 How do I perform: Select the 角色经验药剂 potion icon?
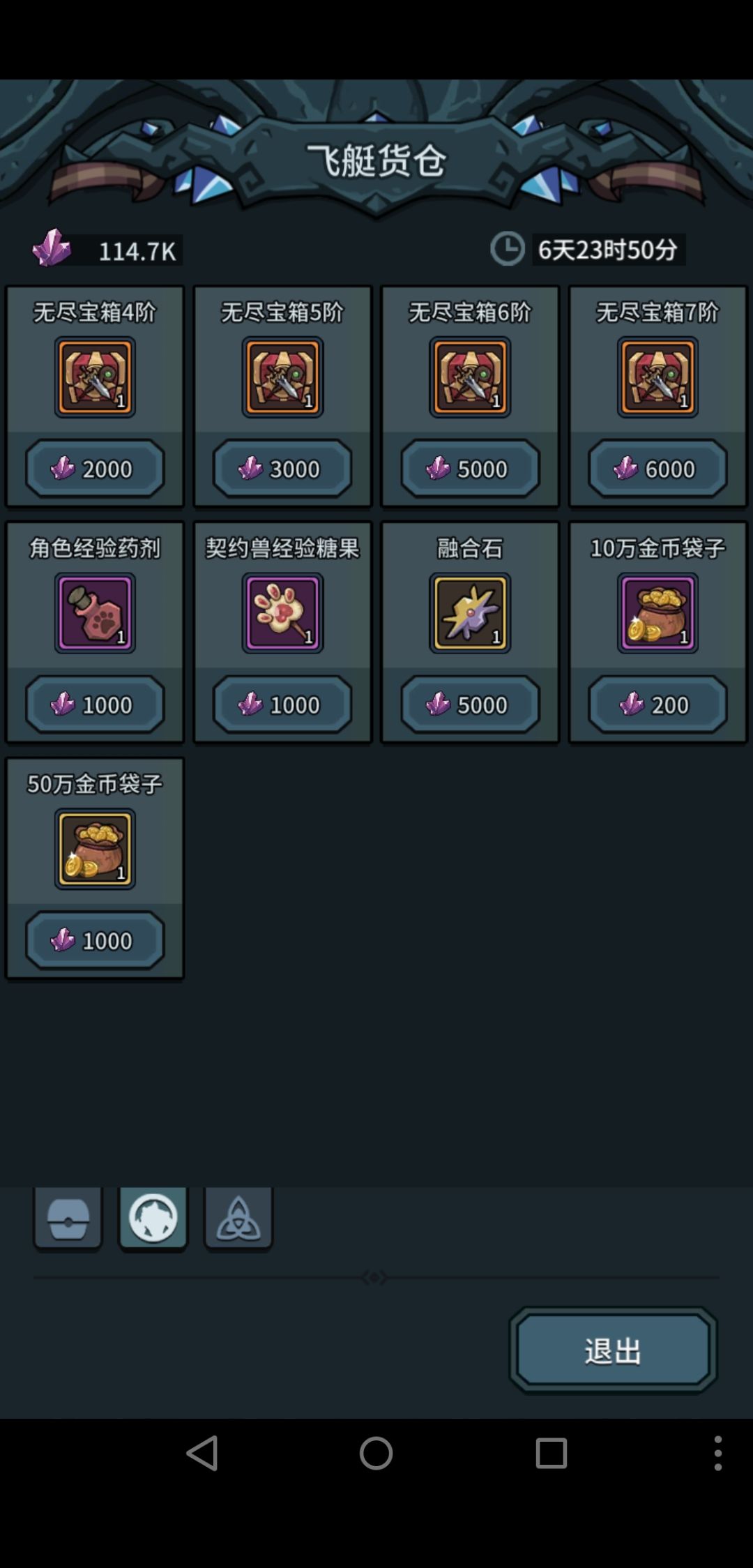click(x=94, y=612)
